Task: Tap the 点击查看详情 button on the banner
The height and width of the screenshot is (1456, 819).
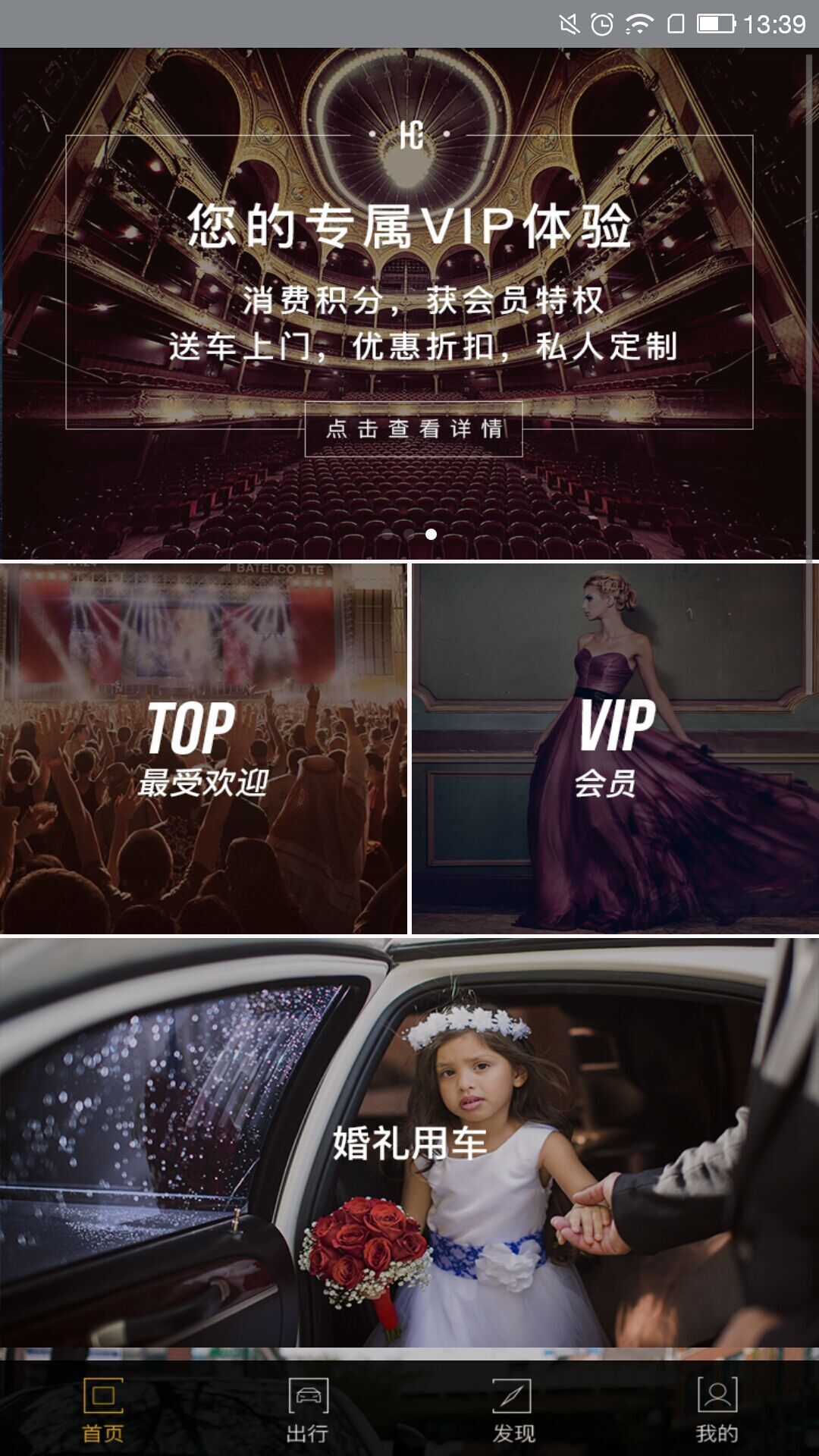Action: pyautogui.click(x=413, y=428)
